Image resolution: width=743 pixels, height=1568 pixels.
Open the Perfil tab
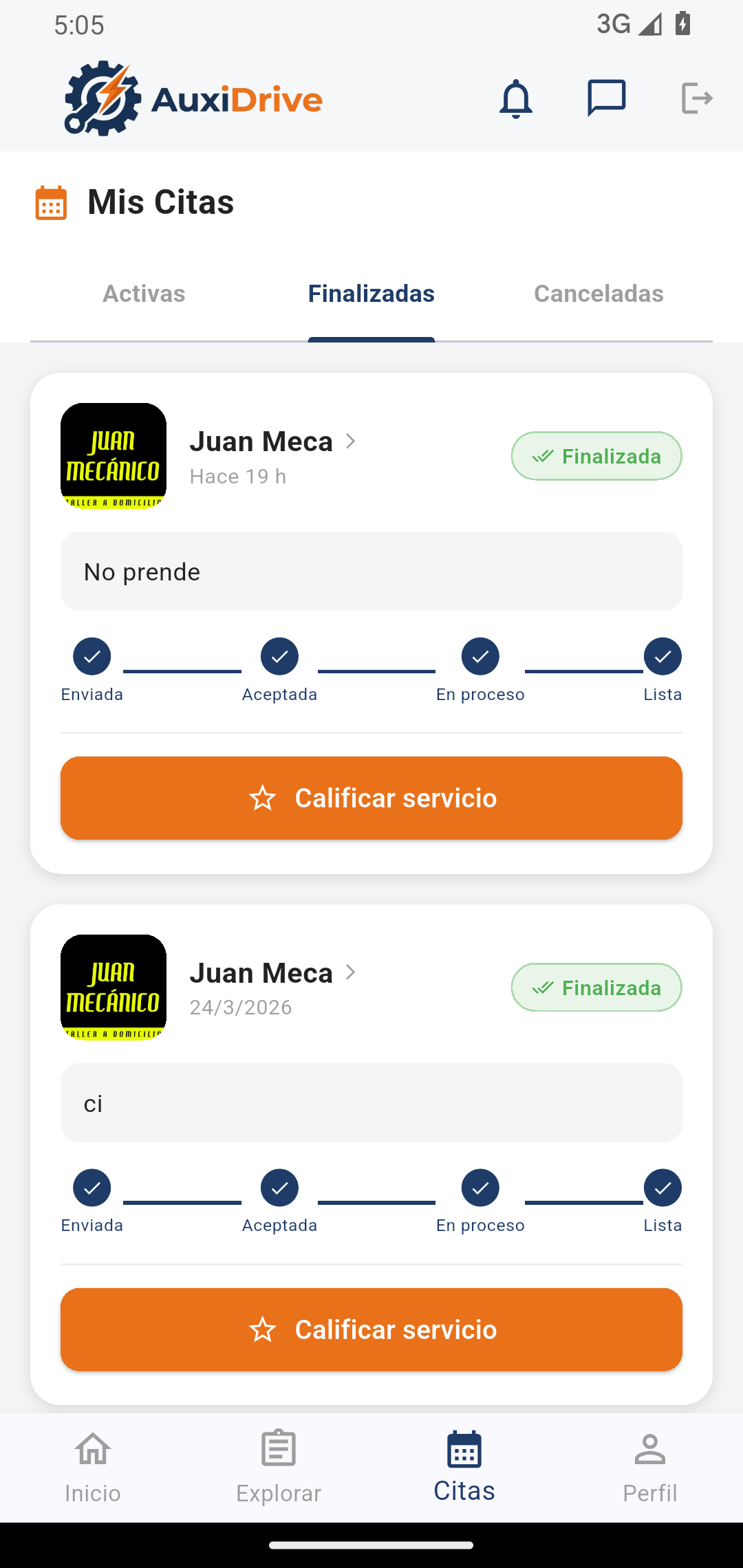pos(650,1466)
